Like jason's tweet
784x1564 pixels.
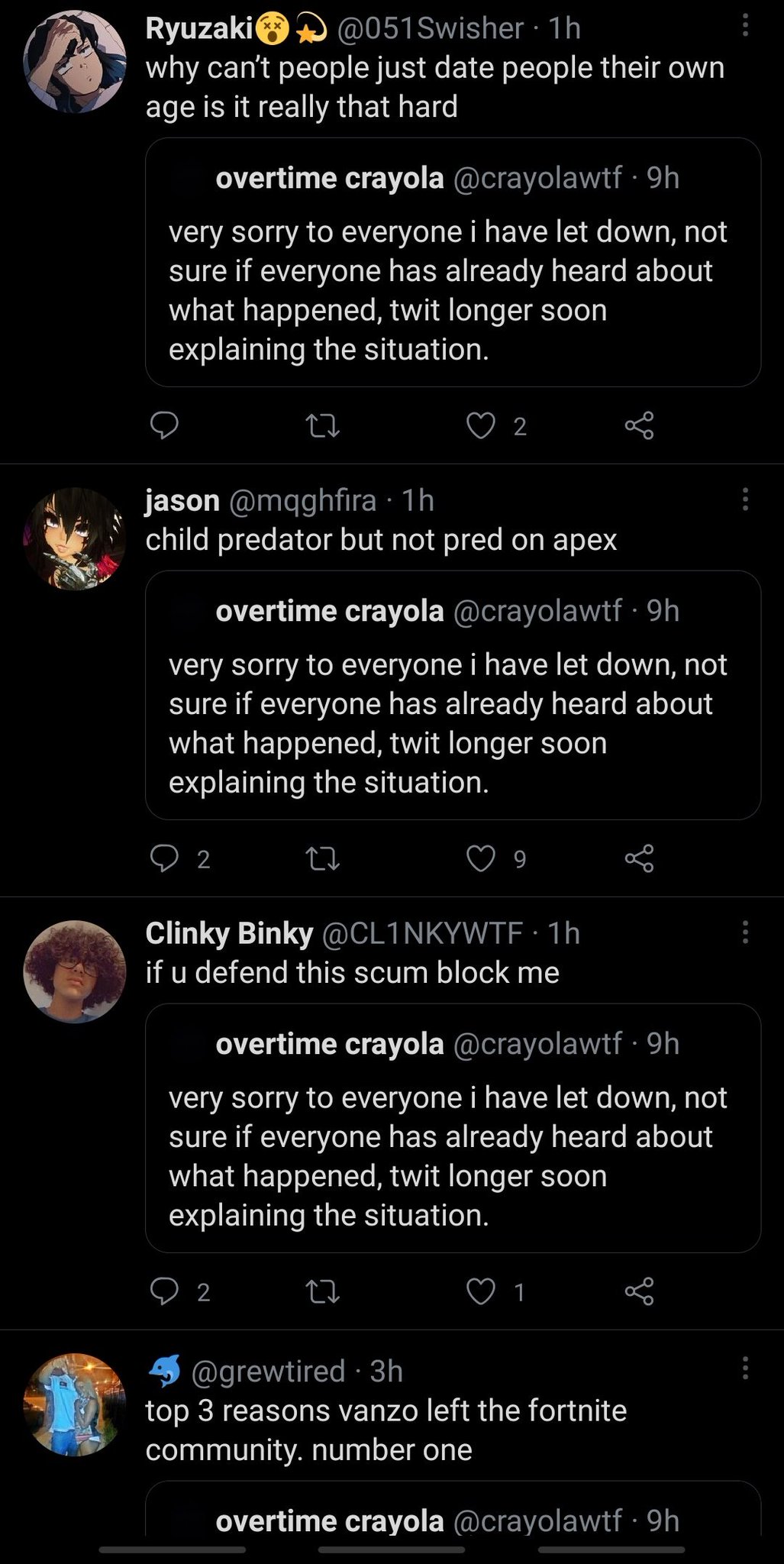coord(481,858)
